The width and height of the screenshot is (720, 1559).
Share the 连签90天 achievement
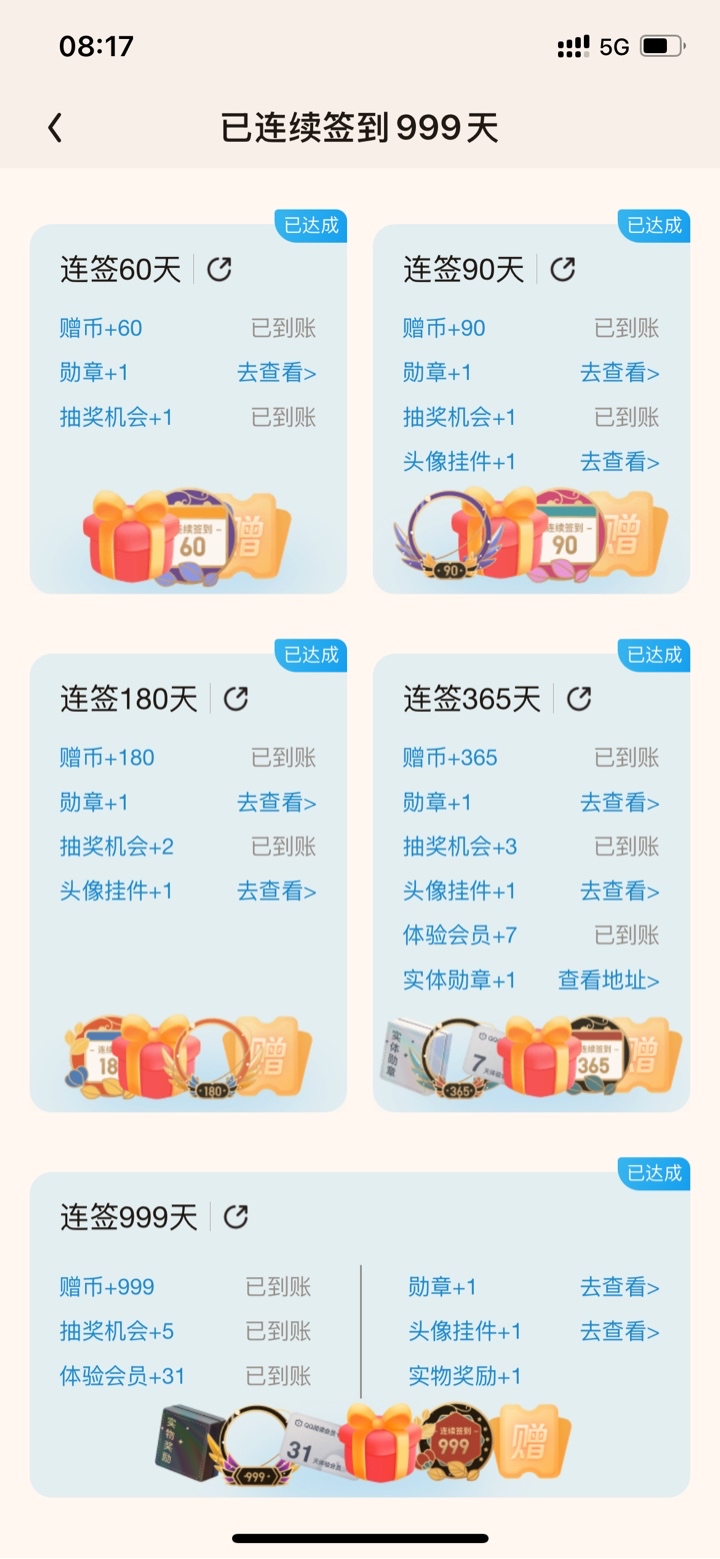pyautogui.click(x=563, y=269)
